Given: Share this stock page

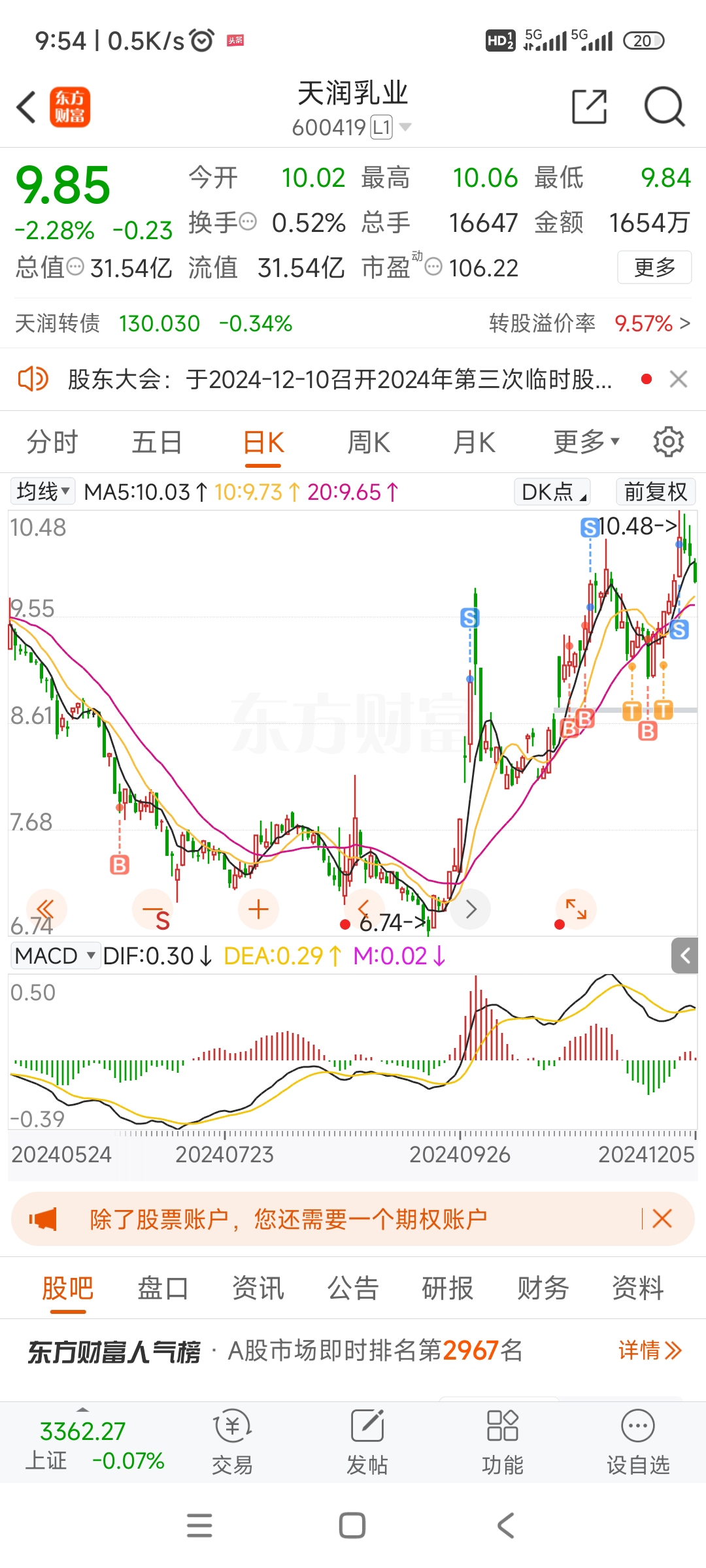Looking at the screenshot, I should (x=589, y=107).
